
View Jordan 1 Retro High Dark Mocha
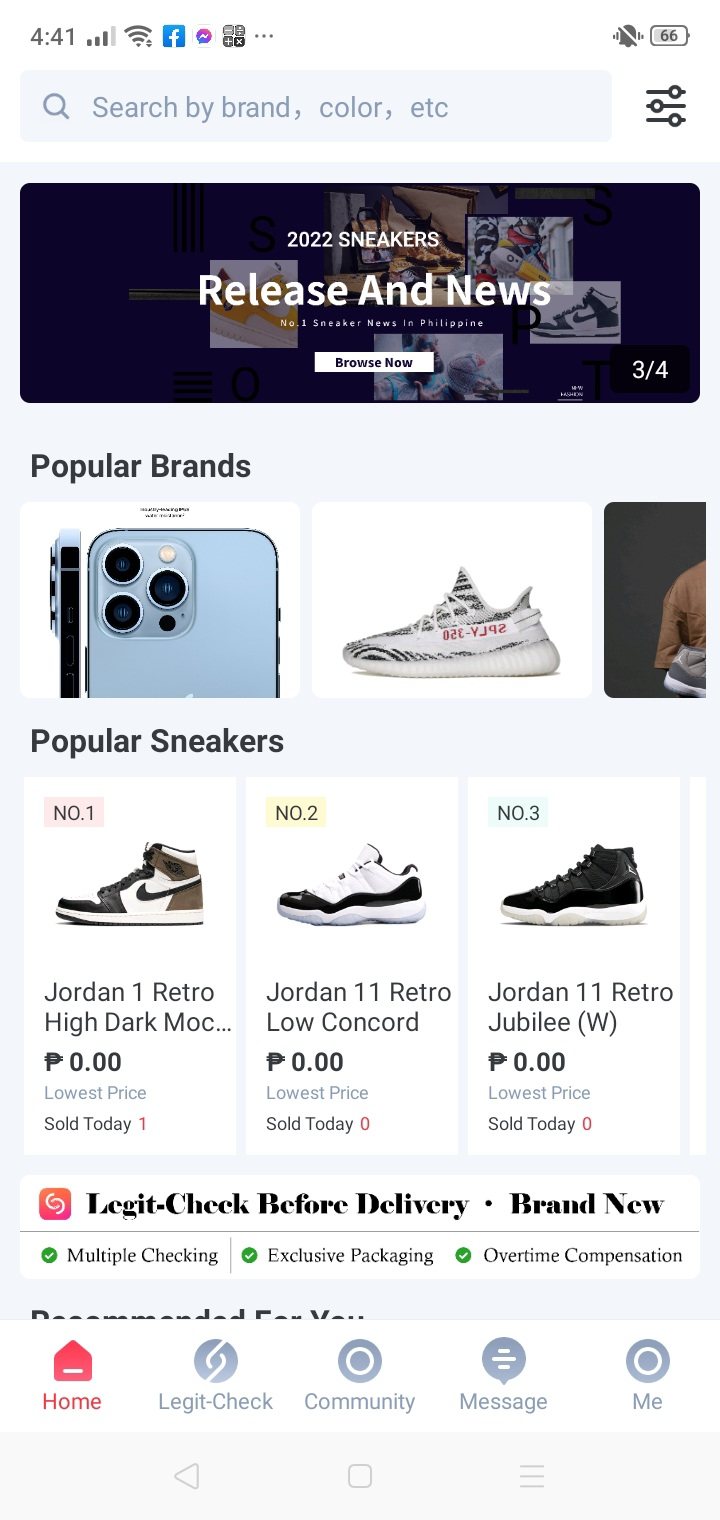pos(130,965)
